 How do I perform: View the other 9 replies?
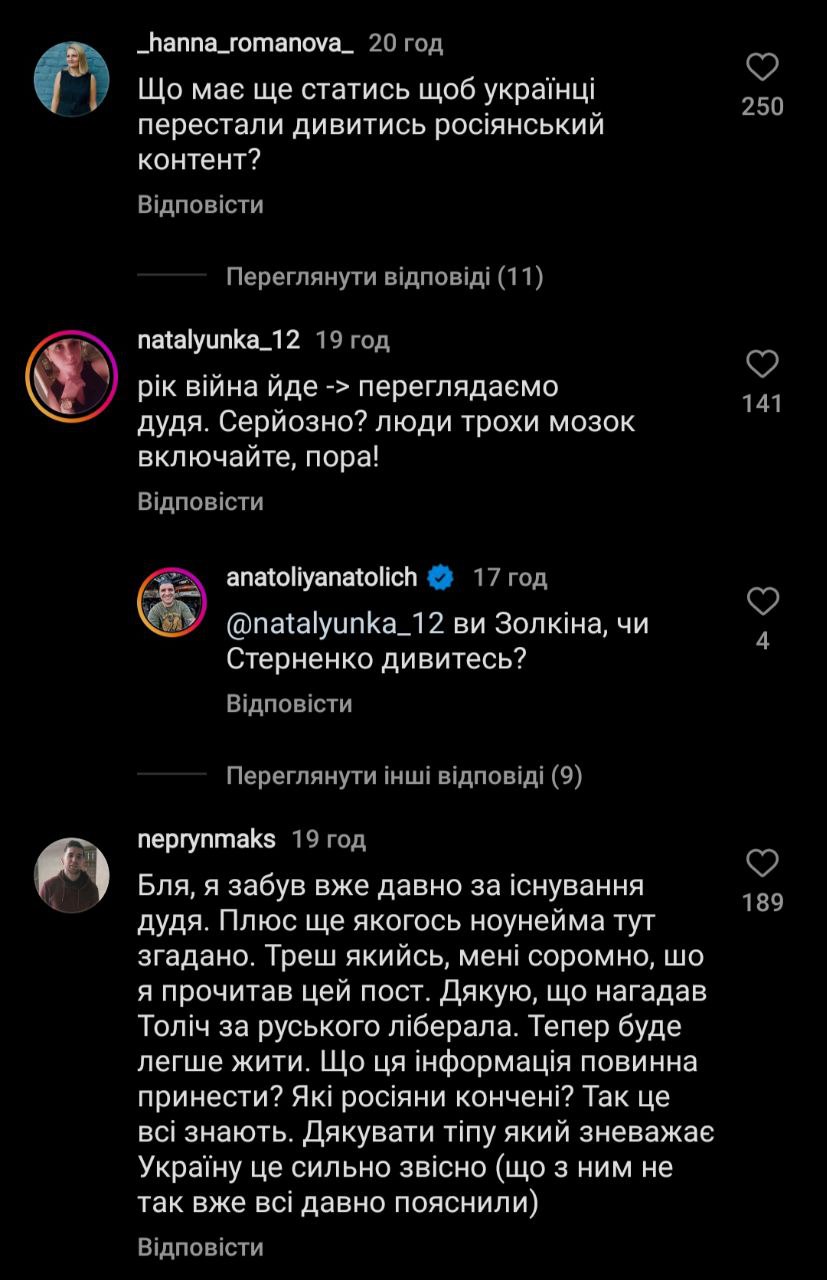404,775
